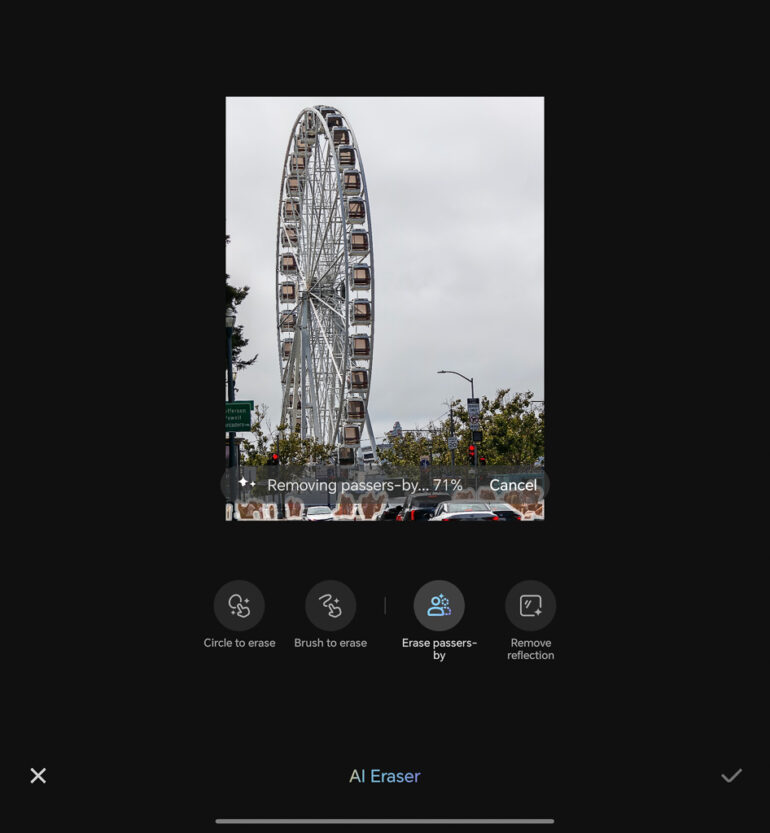
Task: Exit the editor using the X icon
Action: pos(38,775)
